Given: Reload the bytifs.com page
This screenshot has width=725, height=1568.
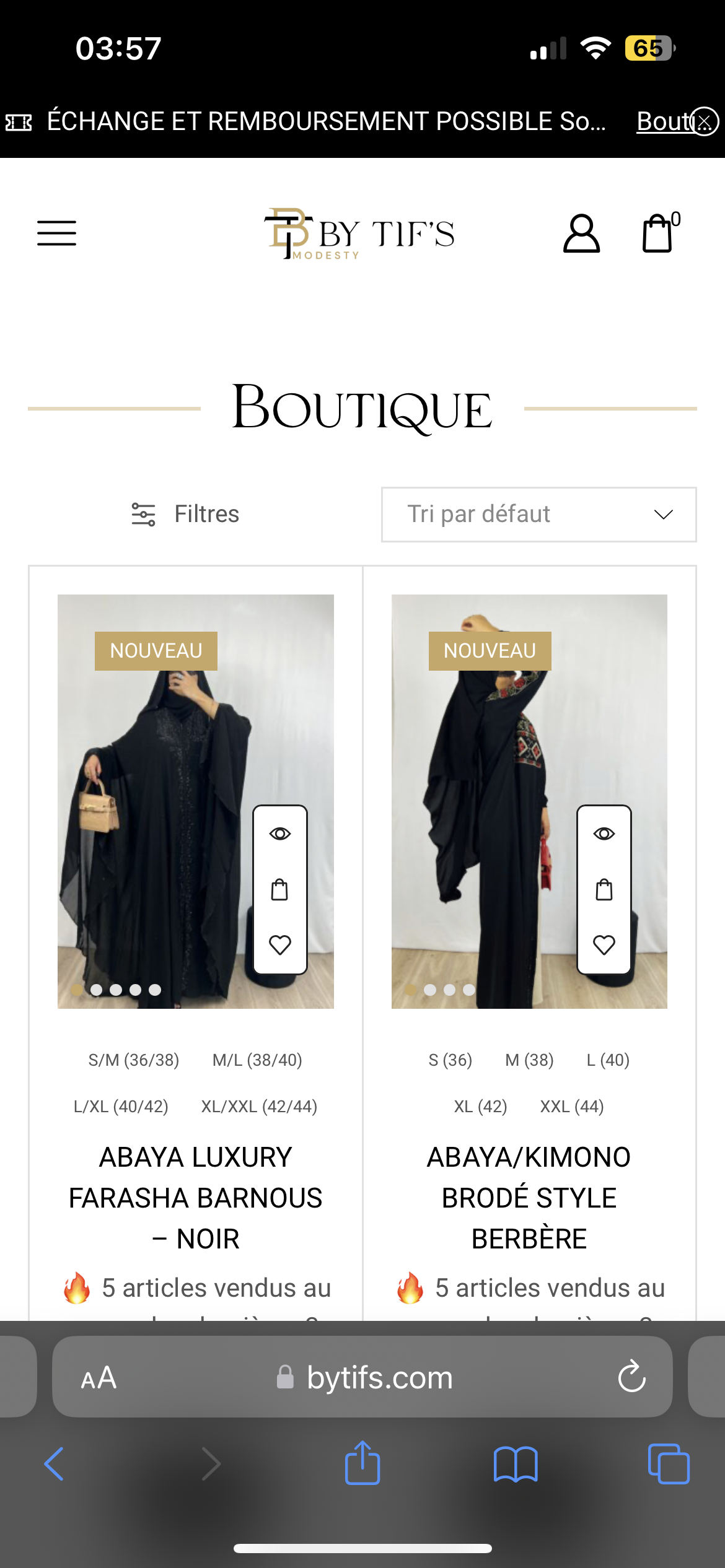Looking at the screenshot, I should [x=632, y=1377].
